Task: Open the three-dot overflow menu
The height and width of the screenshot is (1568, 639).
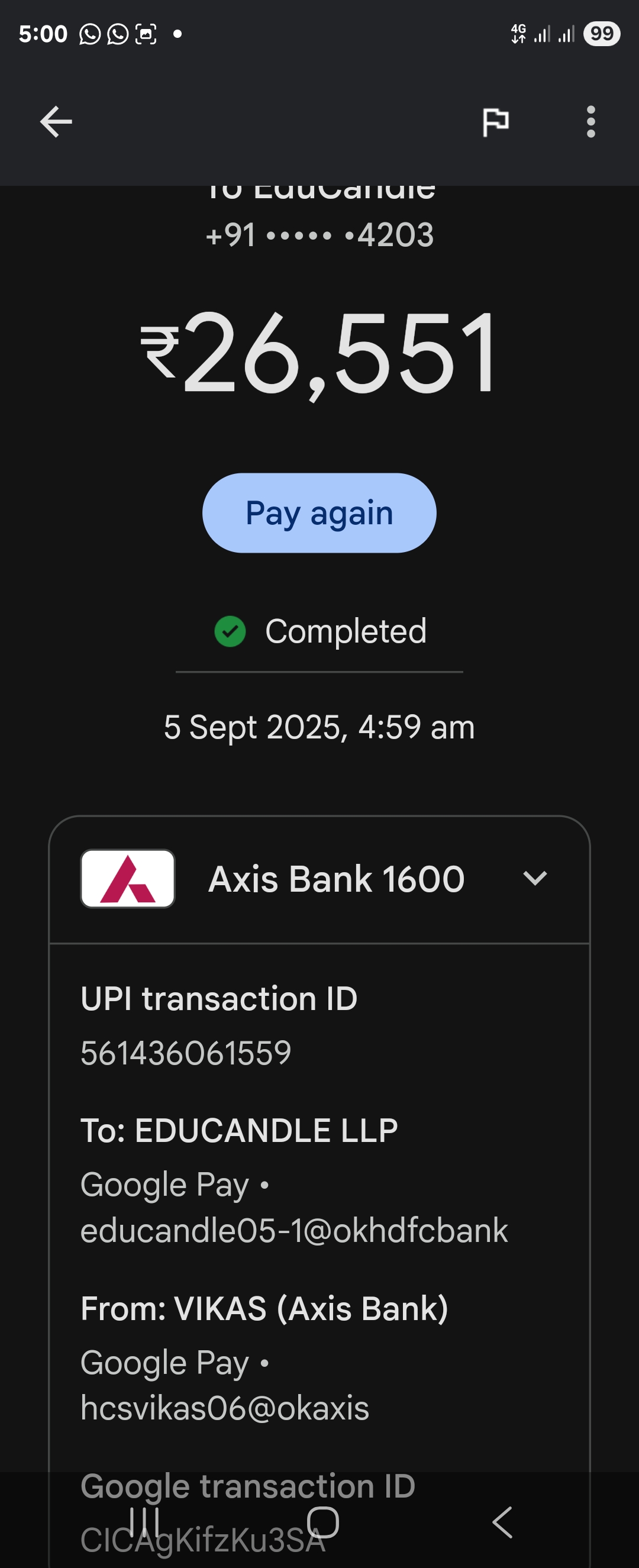Action: tap(590, 122)
